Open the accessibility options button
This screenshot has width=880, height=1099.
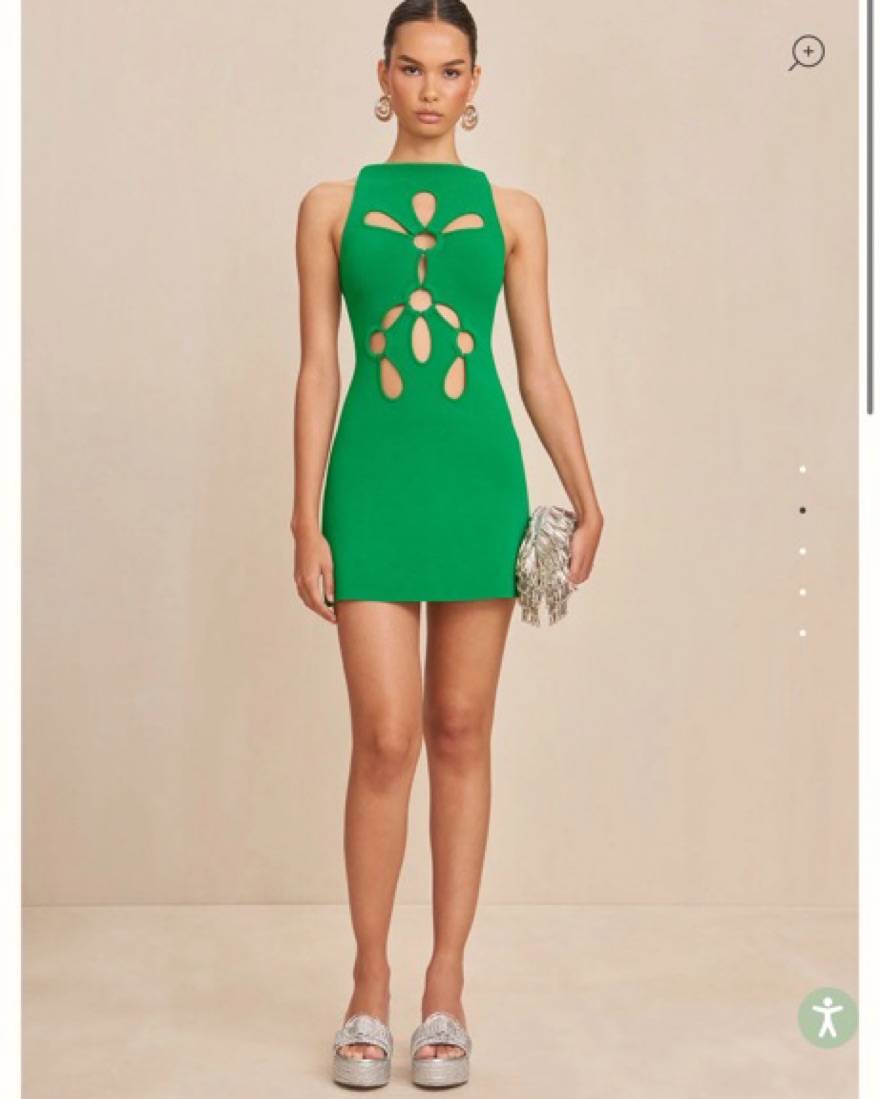827,1018
